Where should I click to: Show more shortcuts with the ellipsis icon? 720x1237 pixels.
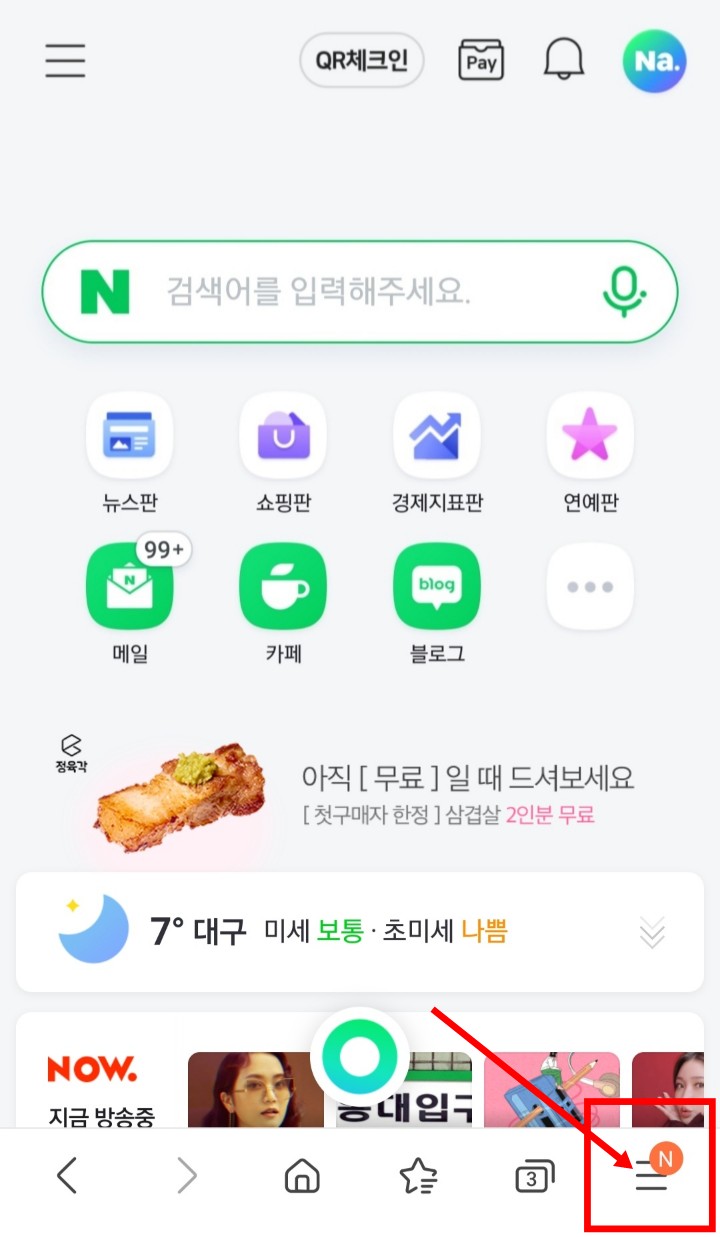tap(589, 587)
